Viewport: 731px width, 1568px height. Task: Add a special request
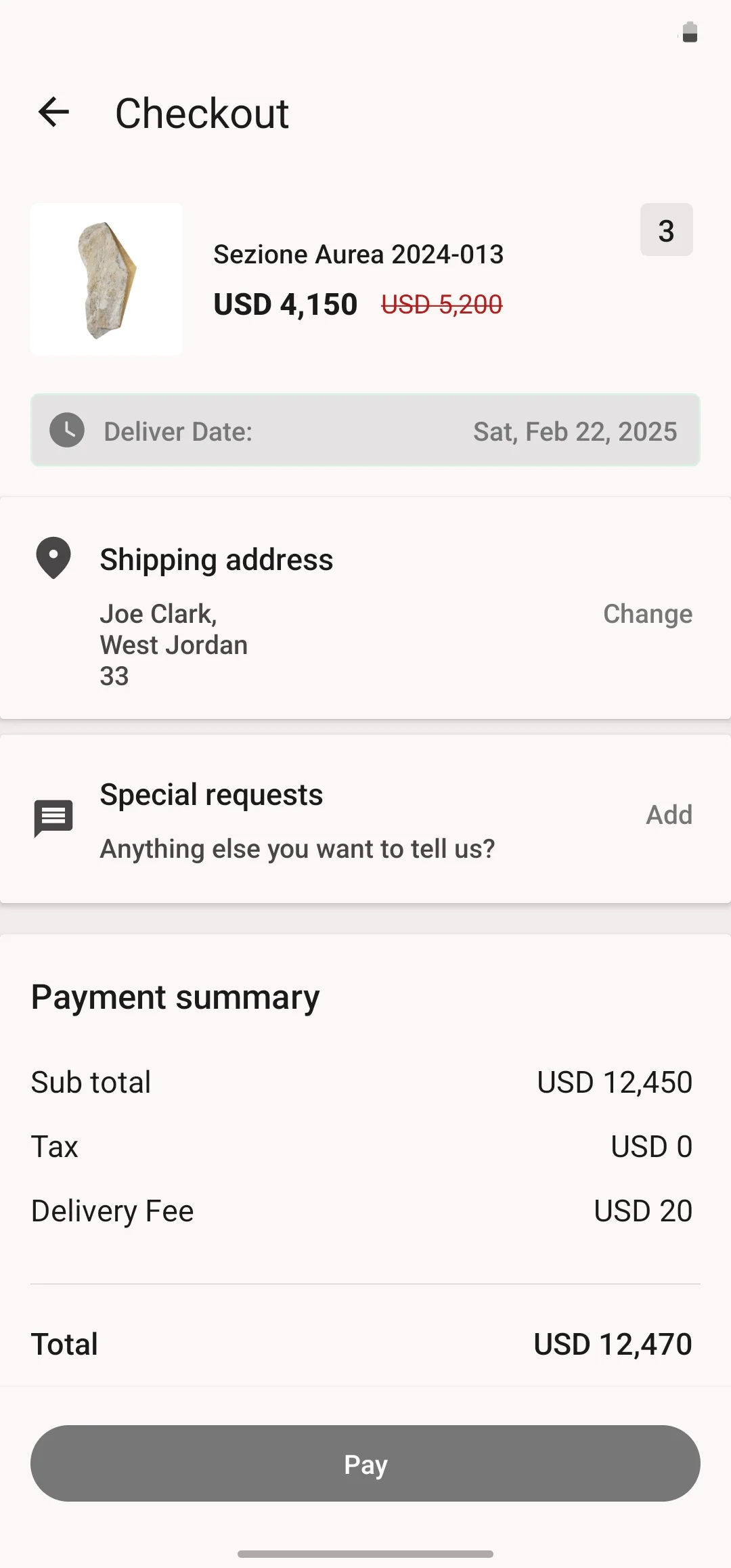[669, 814]
